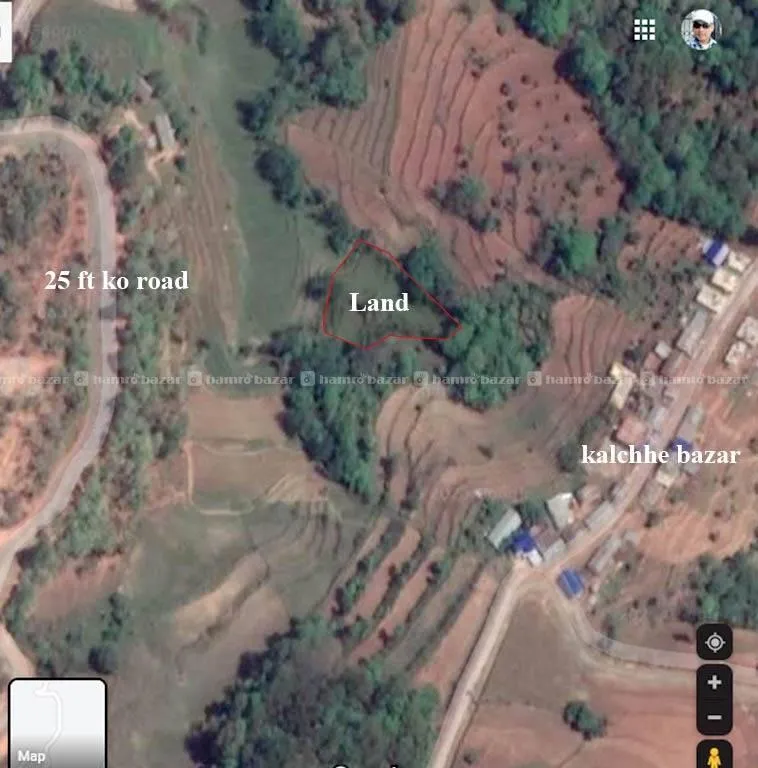Click the Map label on the view switcher
This screenshot has width=758, height=768.
click(x=31, y=758)
